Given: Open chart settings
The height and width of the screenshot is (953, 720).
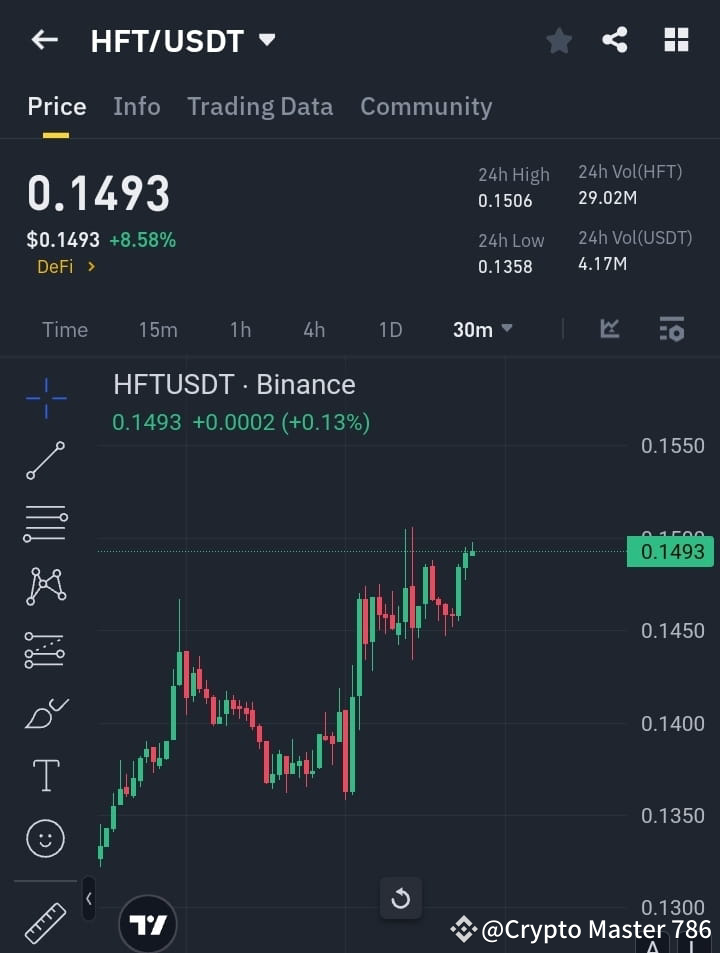Looking at the screenshot, I should coord(671,329).
